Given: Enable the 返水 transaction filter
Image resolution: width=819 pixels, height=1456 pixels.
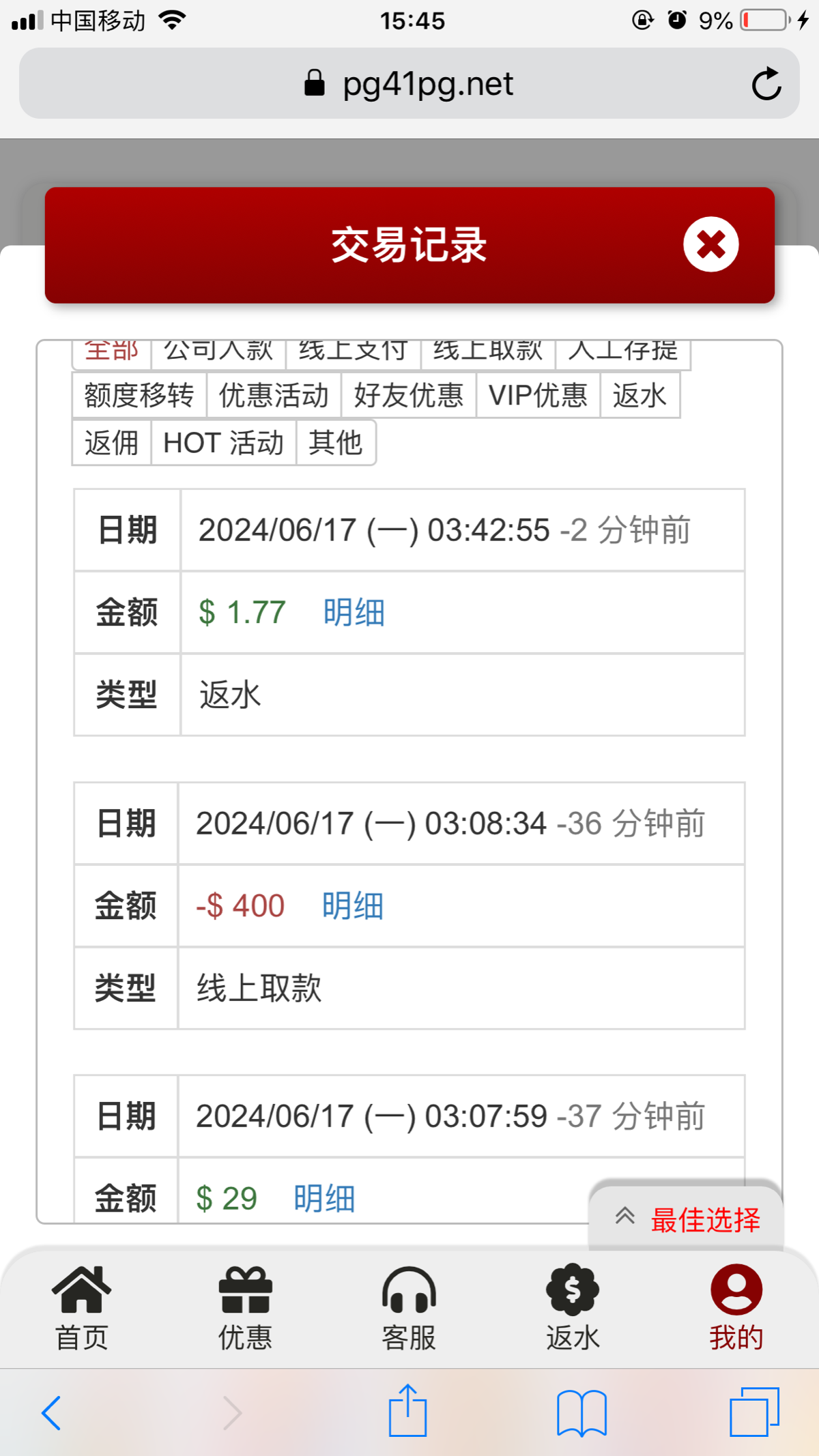Looking at the screenshot, I should (x=640, y=395).
